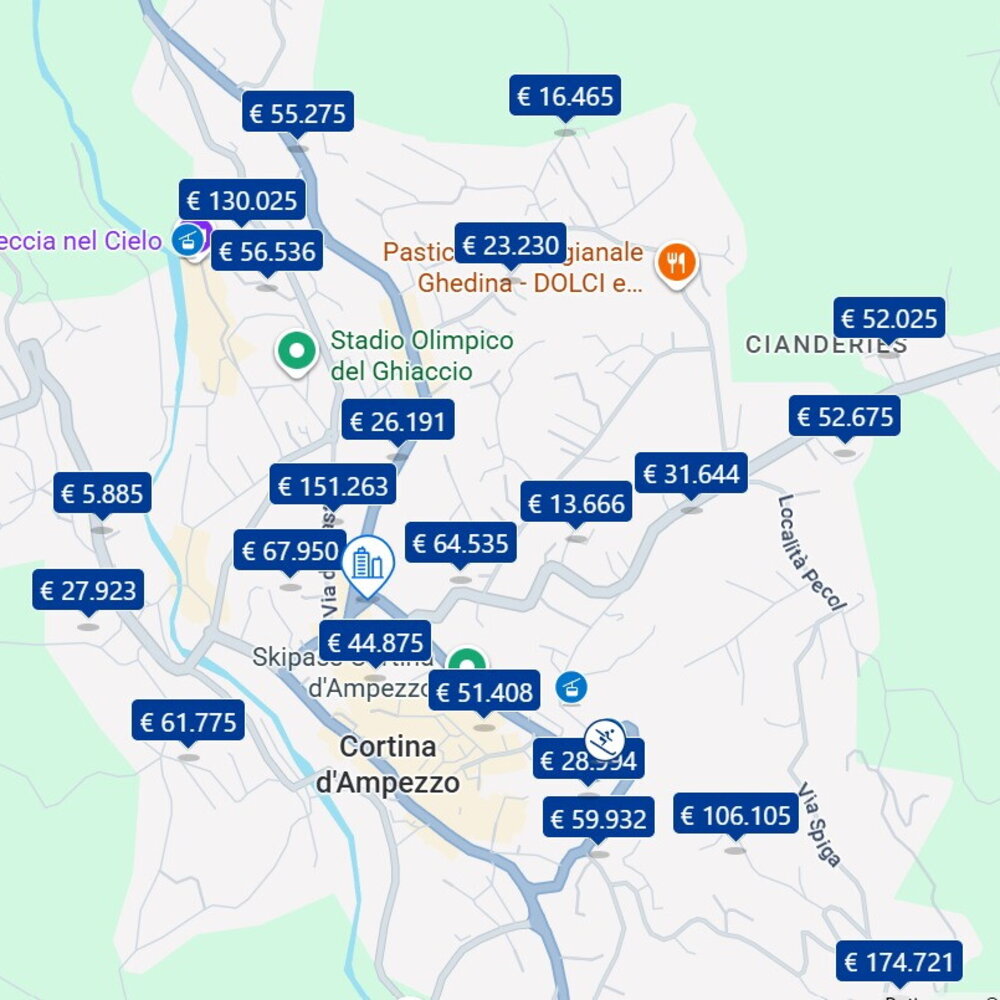
Task: Select the € 5.885 price marker
Action: 102,494
